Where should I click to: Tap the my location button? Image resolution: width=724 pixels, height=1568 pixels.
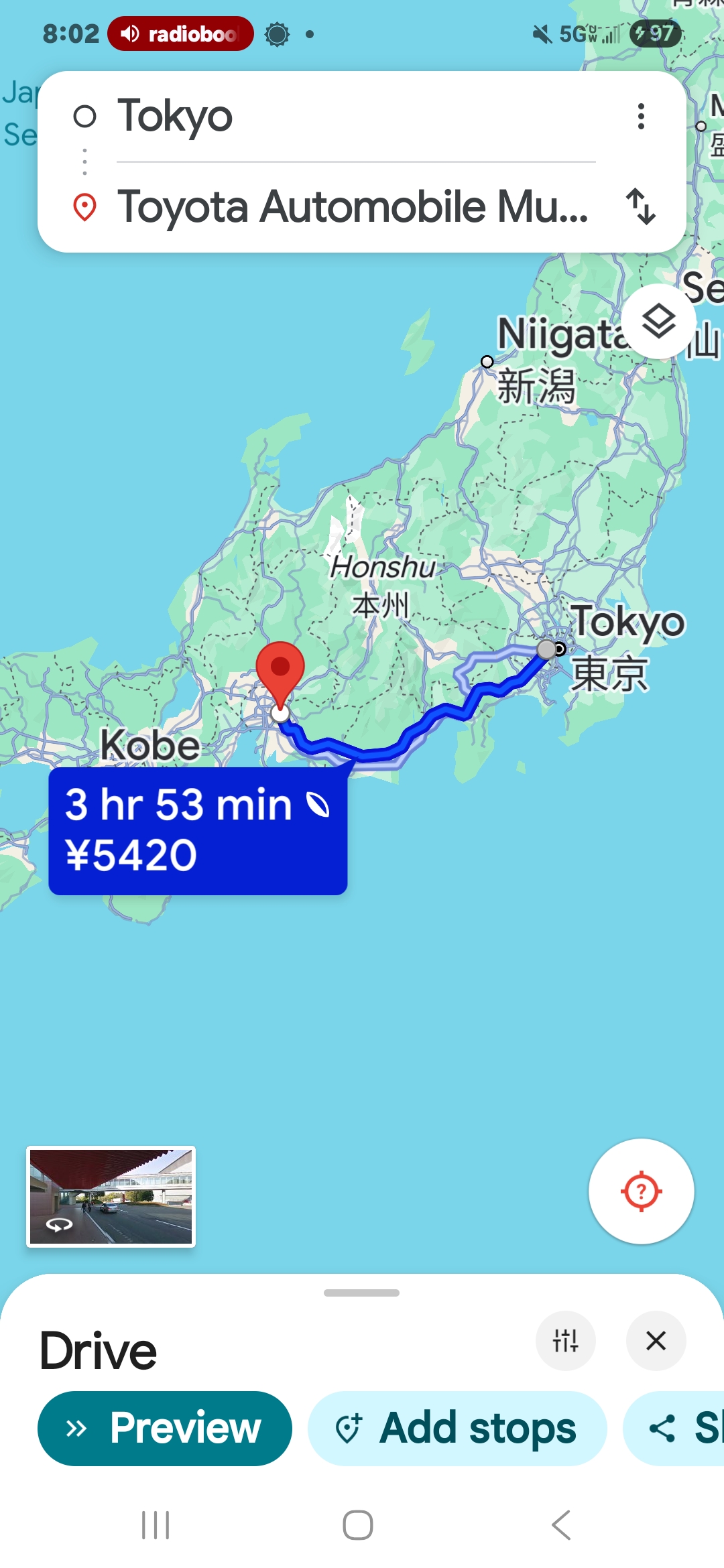pyautogui.click(x=641, y=1191)
